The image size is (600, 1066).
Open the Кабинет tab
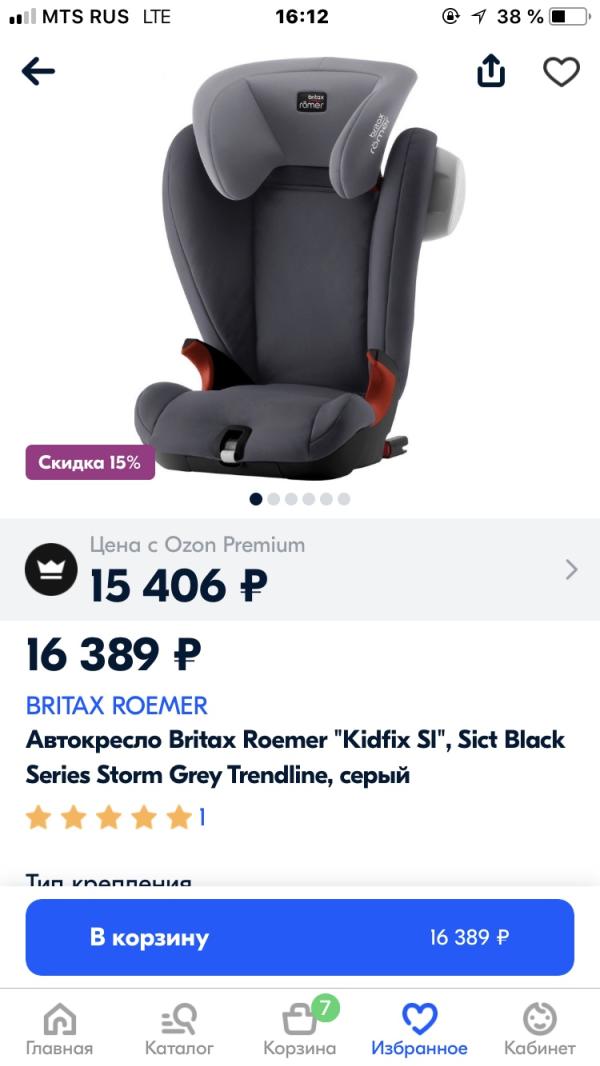click(540, 1030)
